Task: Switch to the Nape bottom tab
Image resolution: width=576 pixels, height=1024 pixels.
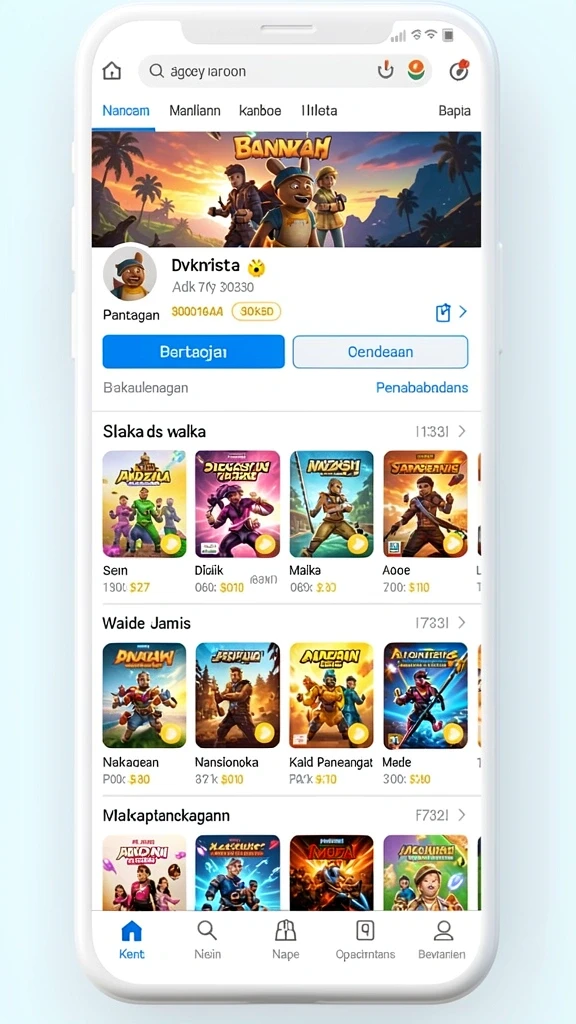Action: [285, 940]
